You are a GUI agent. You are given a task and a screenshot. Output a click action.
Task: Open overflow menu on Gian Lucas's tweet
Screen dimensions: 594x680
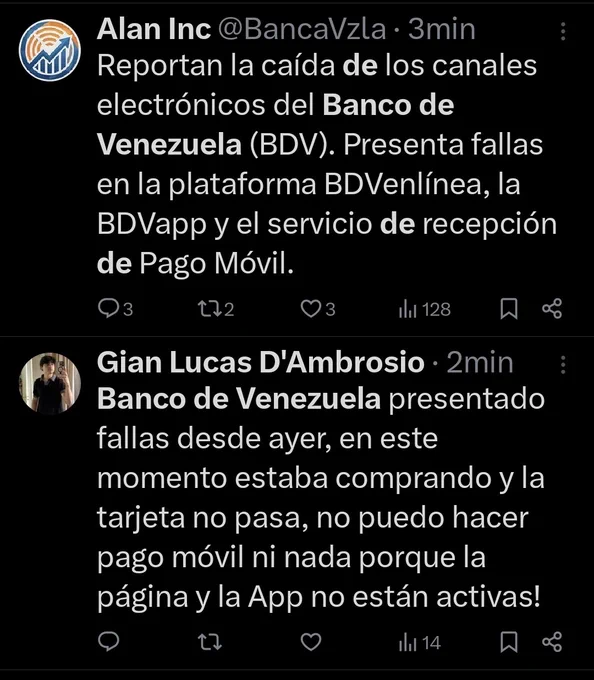[563, 365]
